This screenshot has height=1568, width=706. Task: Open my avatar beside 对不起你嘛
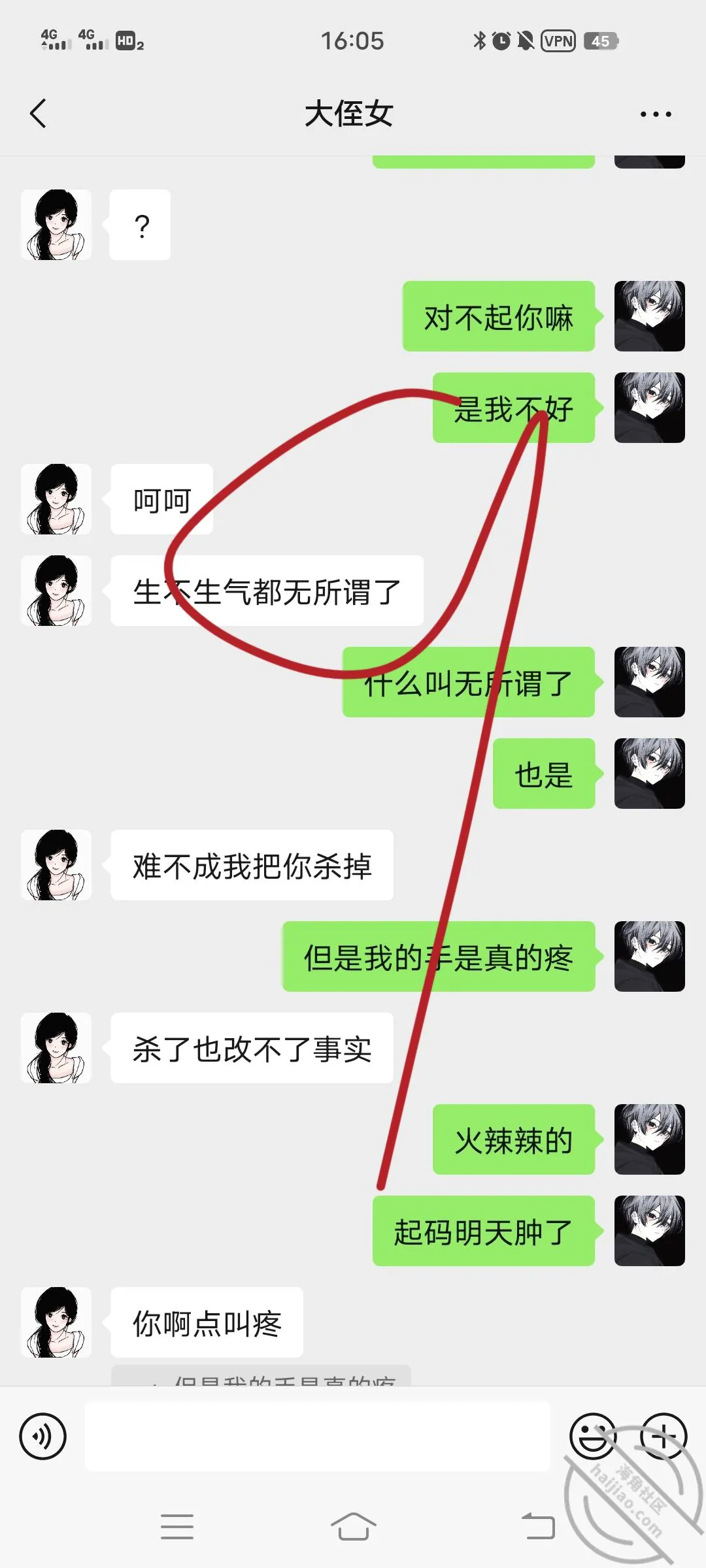(x=650, y=316)
